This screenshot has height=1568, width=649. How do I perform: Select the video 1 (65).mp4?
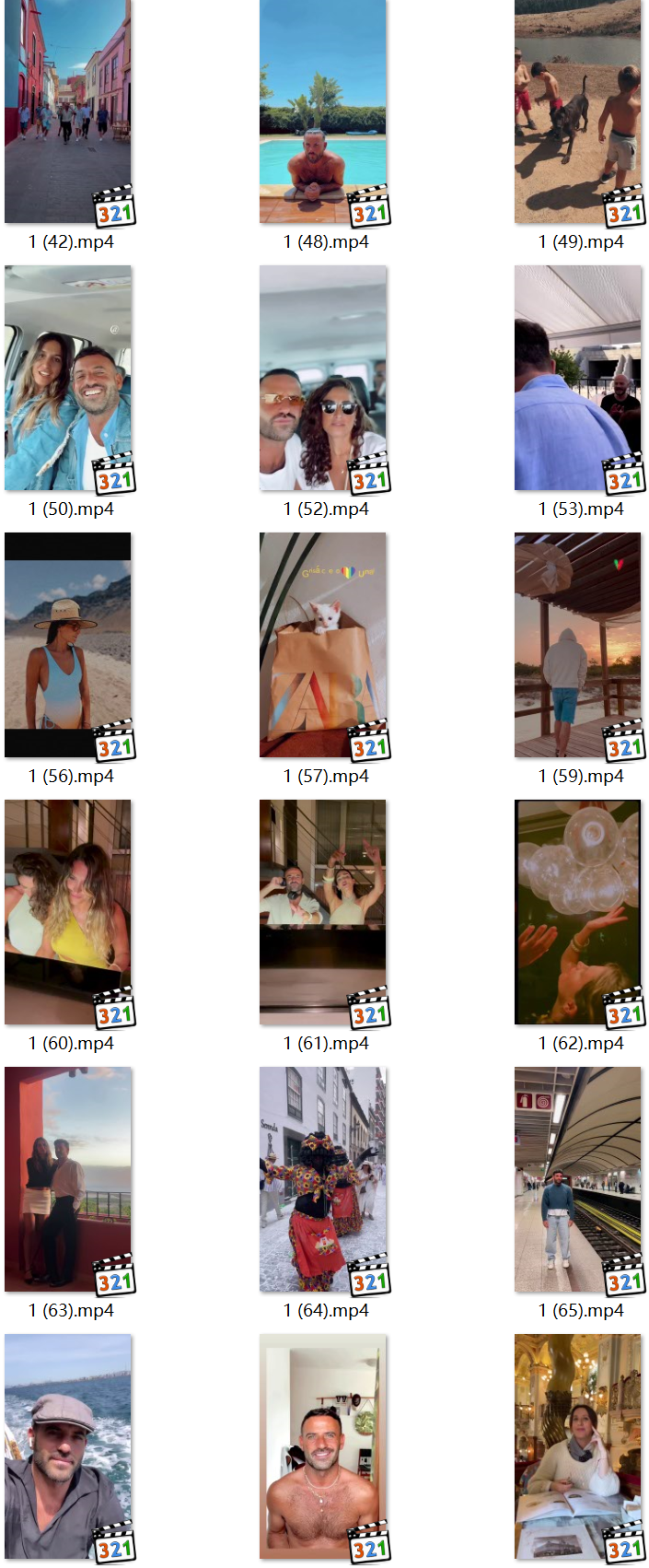tap(578, 1179)
